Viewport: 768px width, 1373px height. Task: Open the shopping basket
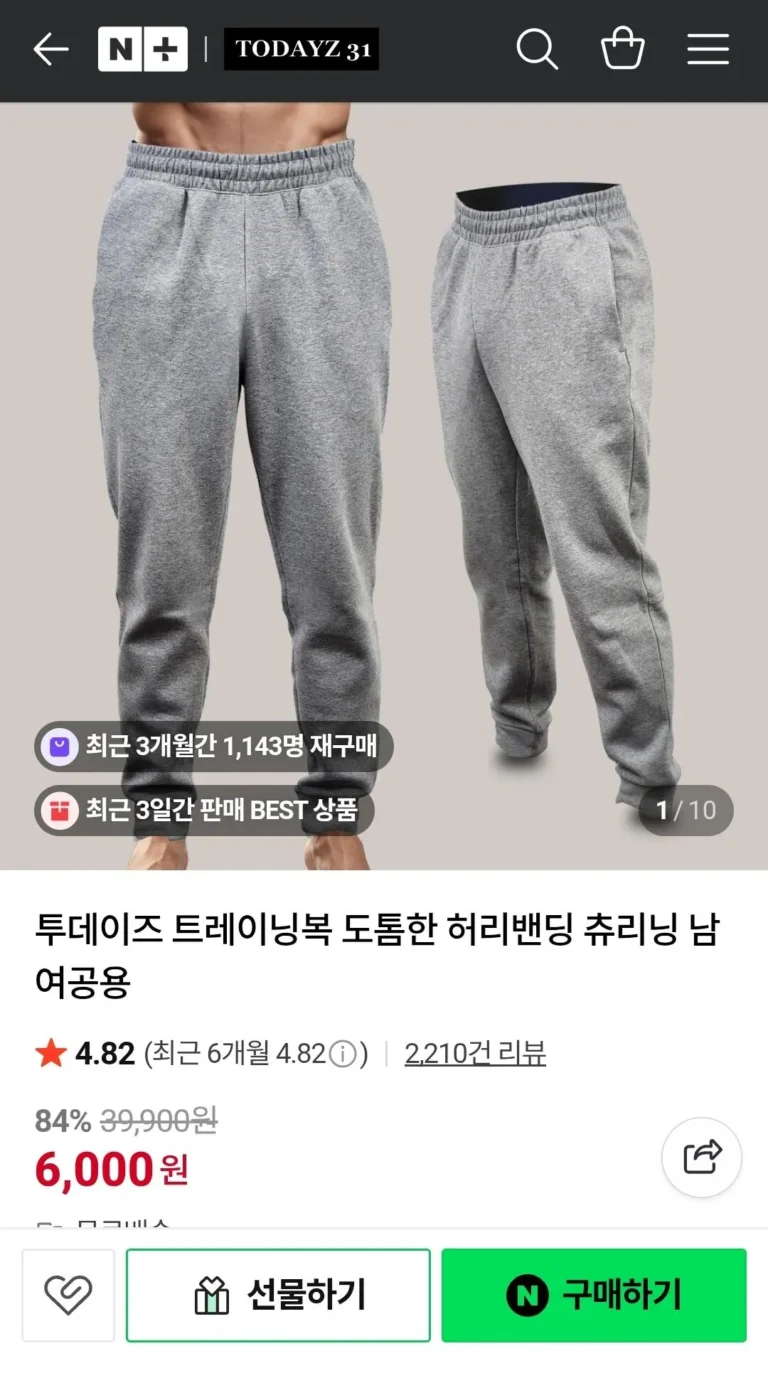622,49
